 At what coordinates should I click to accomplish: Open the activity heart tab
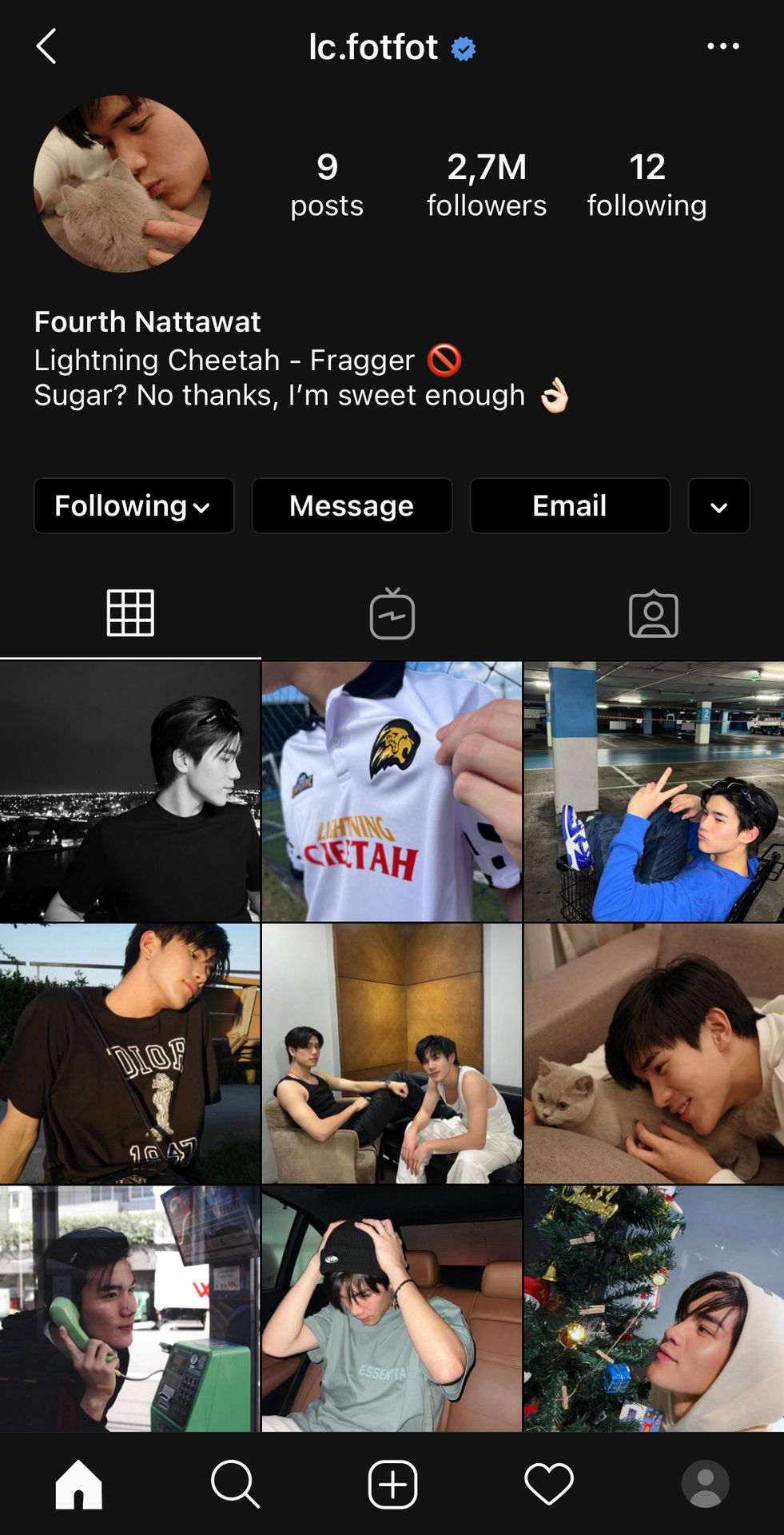coord(549,1484)
